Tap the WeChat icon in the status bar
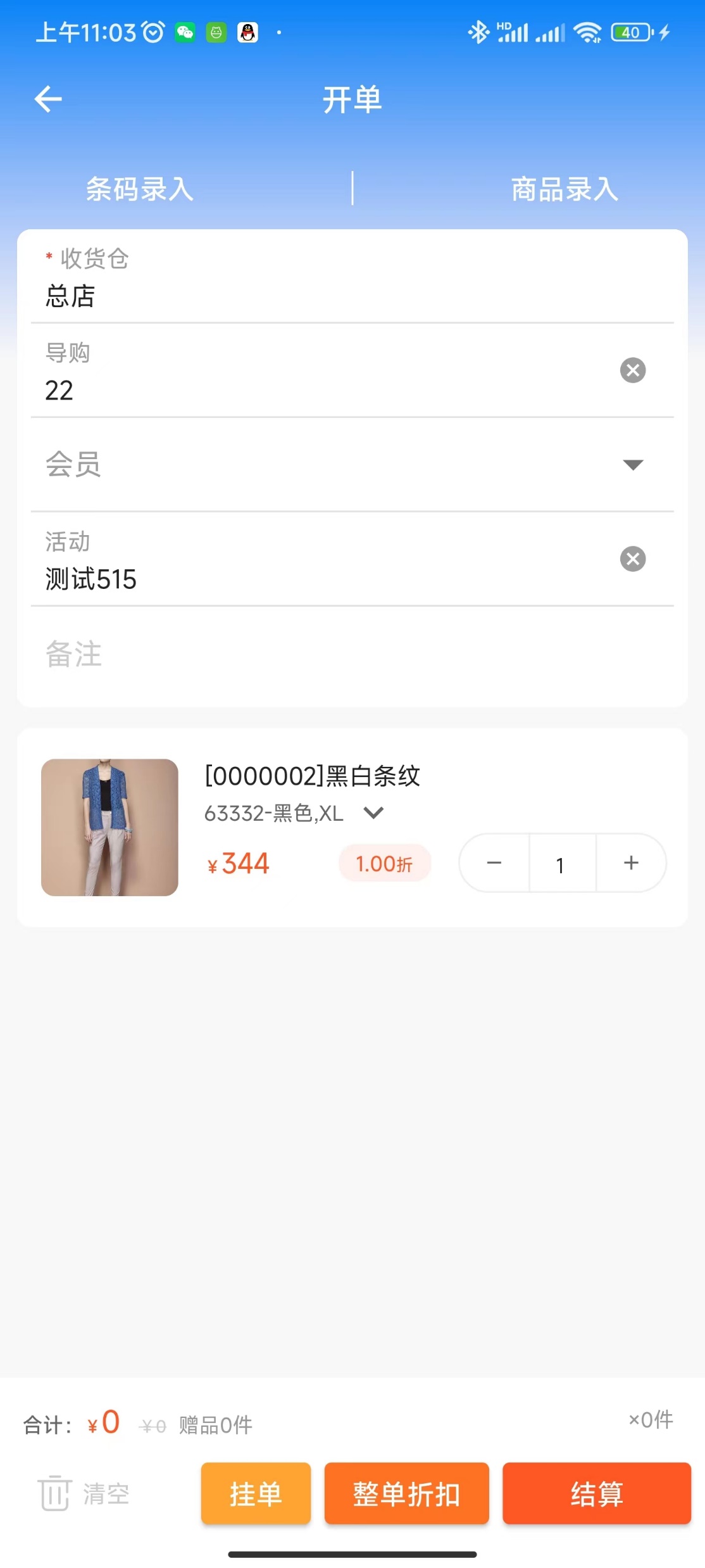 pyautogui.click(x=184, y=32)
